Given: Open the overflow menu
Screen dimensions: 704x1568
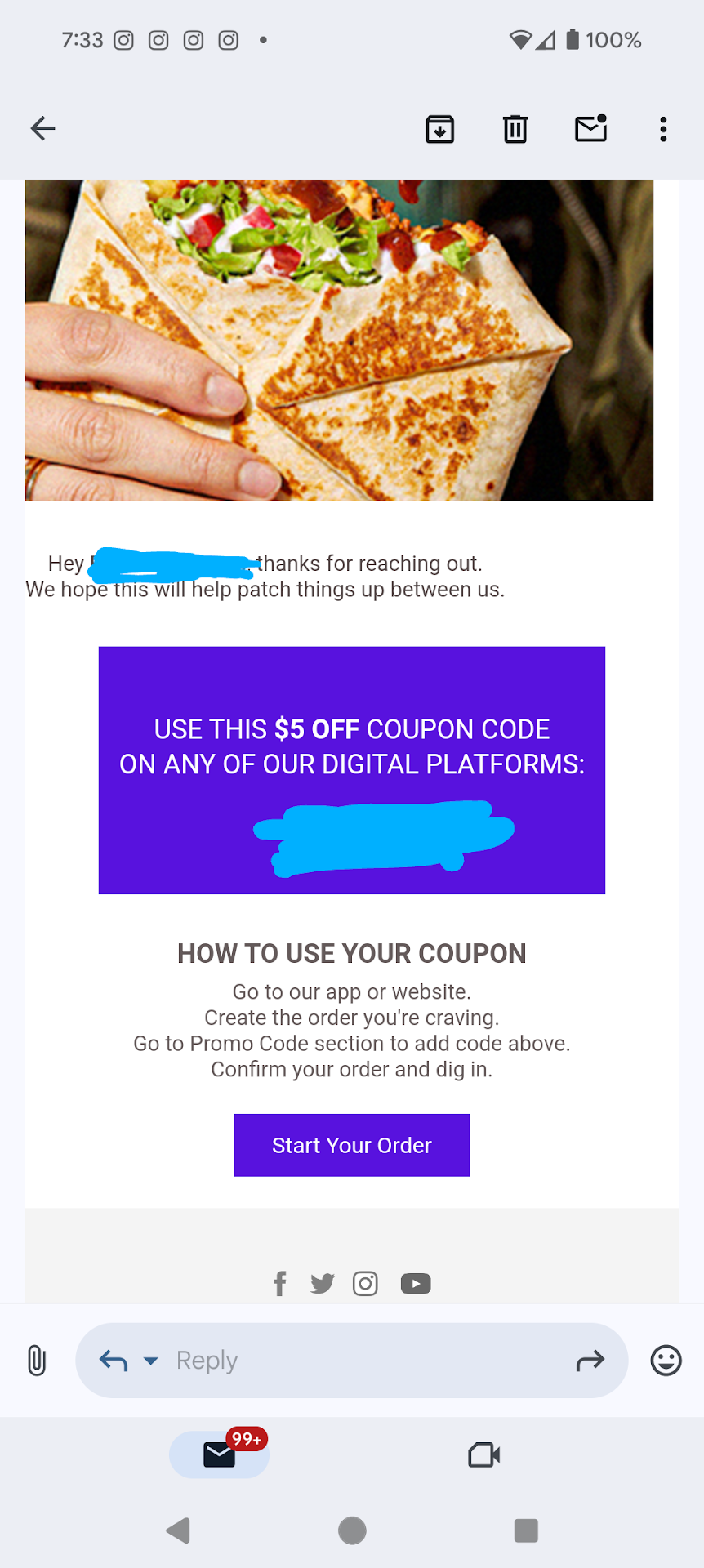Looking at the screenshot, I should click(x=663, y=129).
